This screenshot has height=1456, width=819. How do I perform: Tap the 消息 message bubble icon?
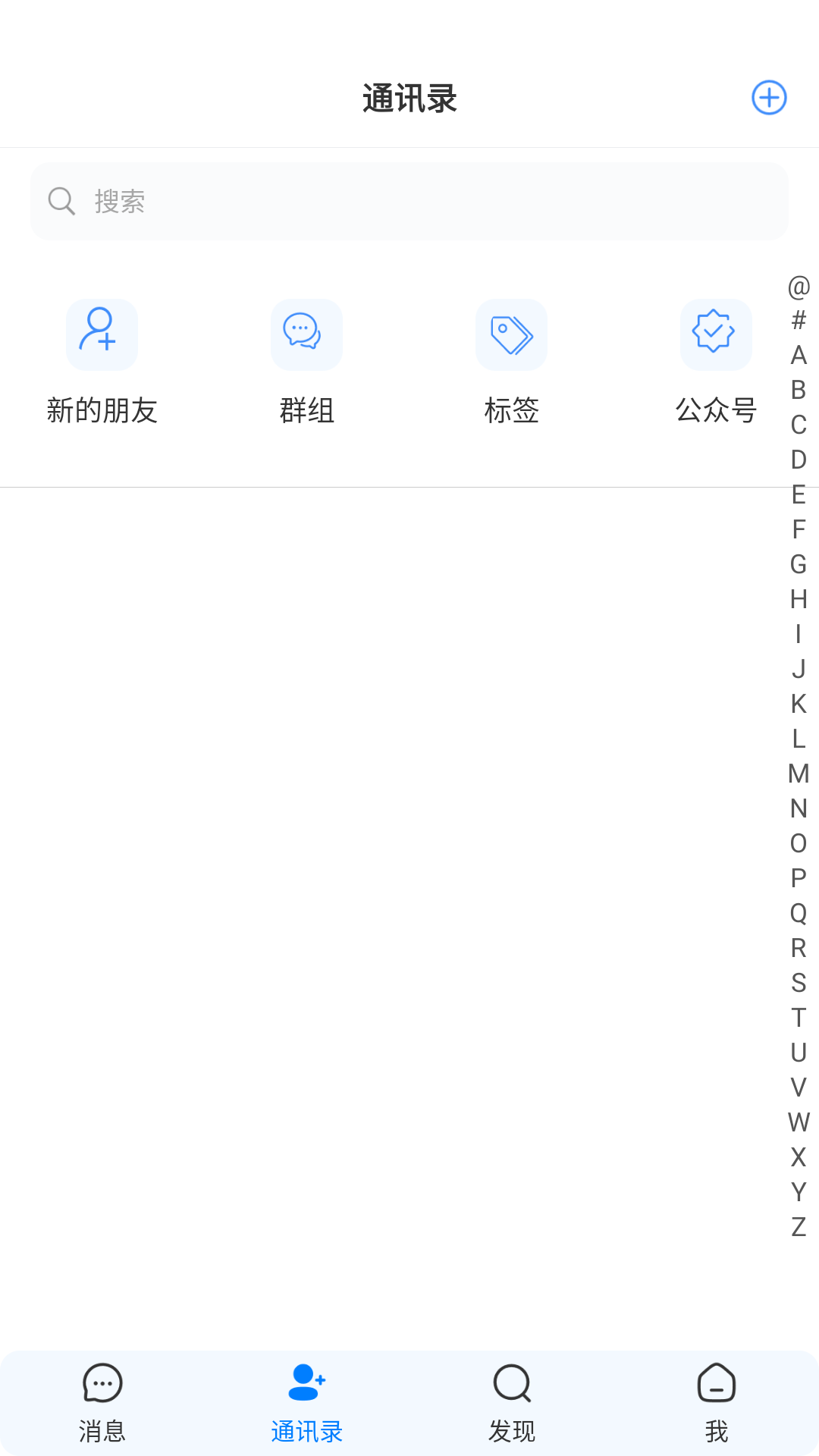[x=102, y=1383]
